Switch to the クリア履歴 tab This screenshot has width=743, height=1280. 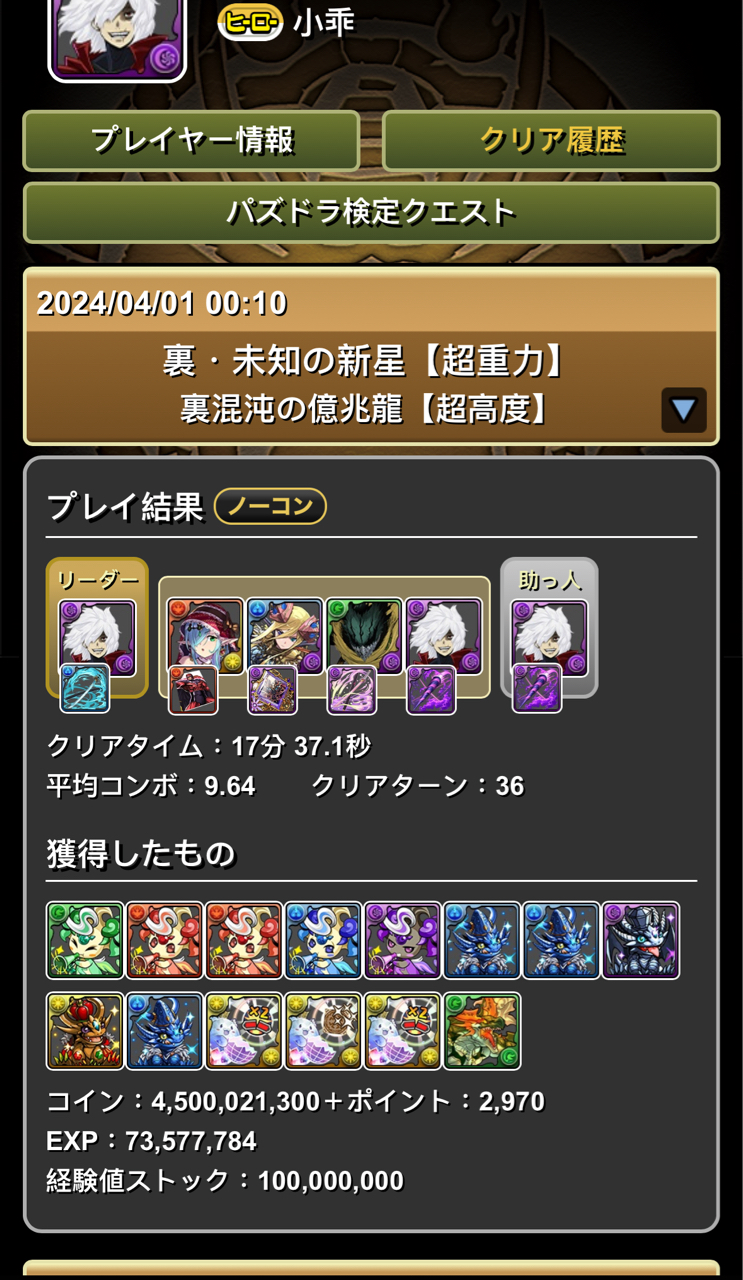[551, 140]
